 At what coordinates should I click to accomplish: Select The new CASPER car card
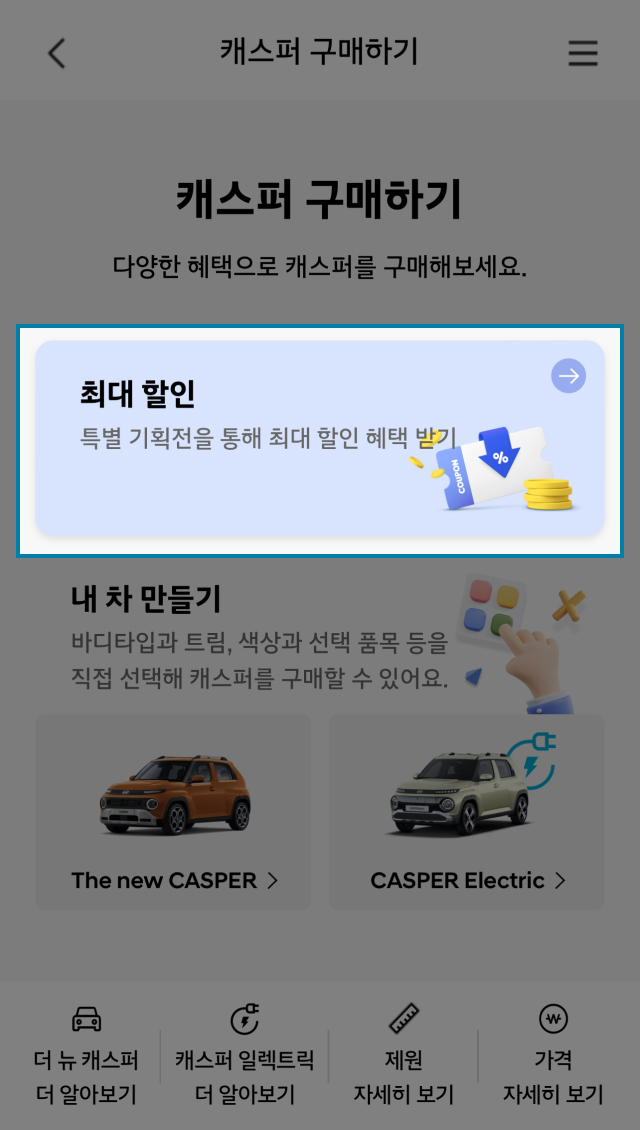pos(174,812)
